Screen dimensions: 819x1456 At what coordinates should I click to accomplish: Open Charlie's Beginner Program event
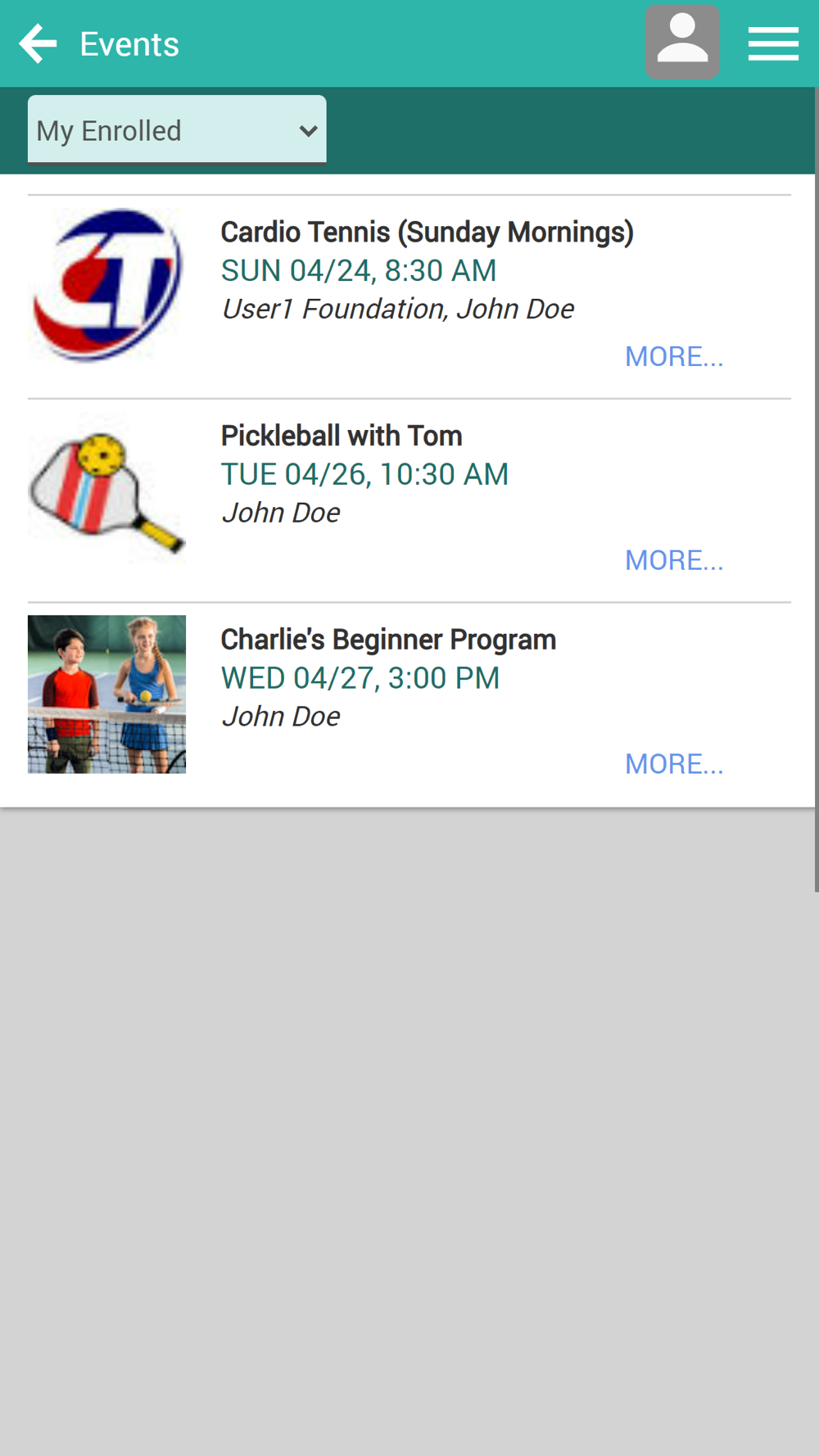[x=388, y=640]
